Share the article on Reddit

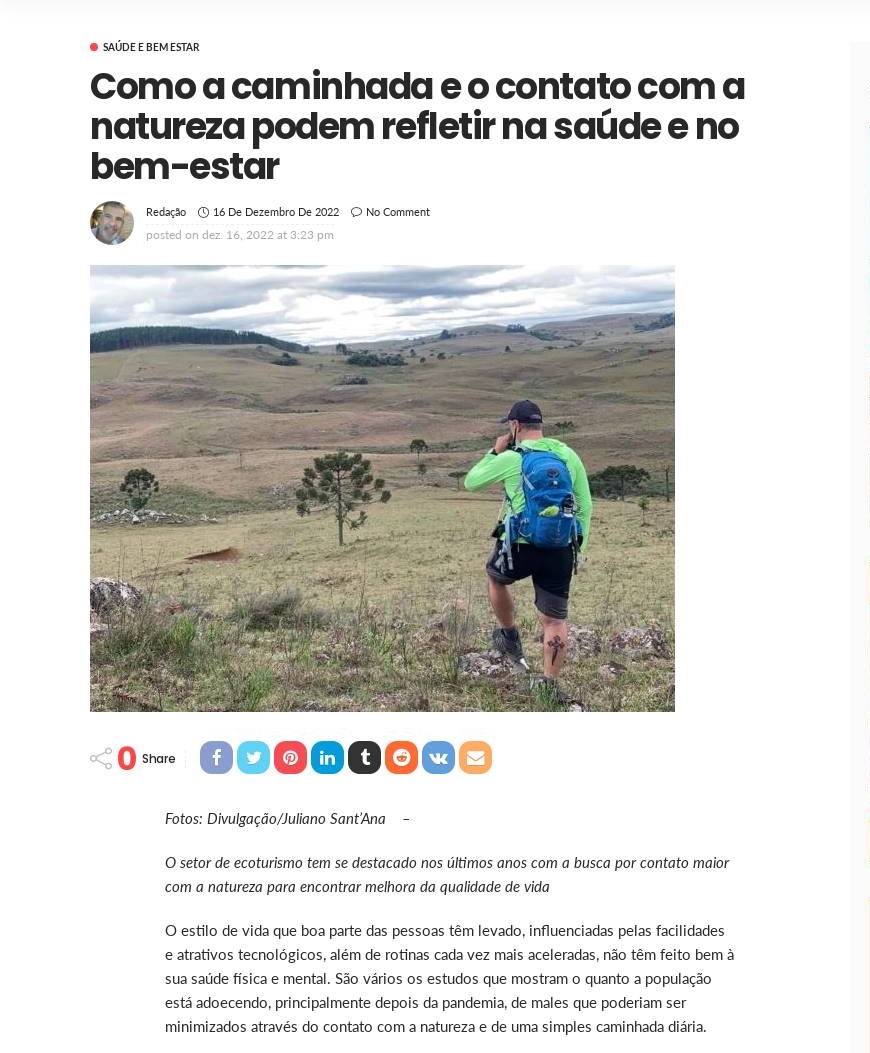(x=401, y=758)
